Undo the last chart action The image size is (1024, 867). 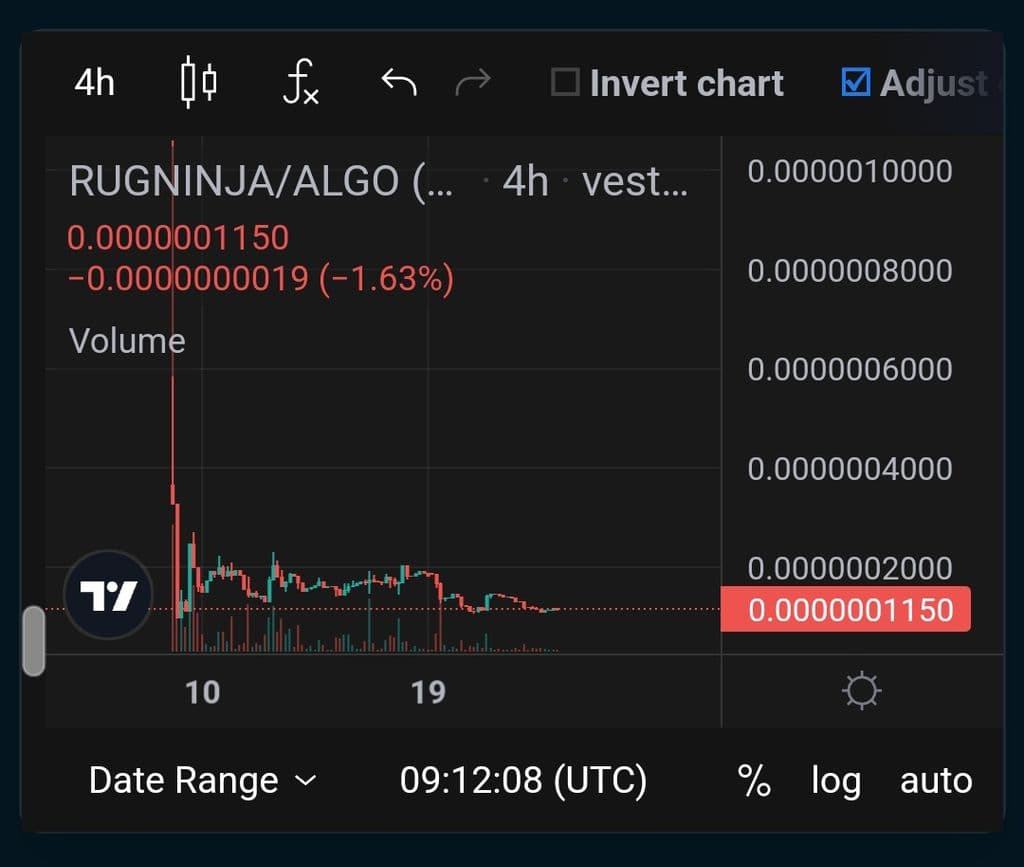[399, 83]
